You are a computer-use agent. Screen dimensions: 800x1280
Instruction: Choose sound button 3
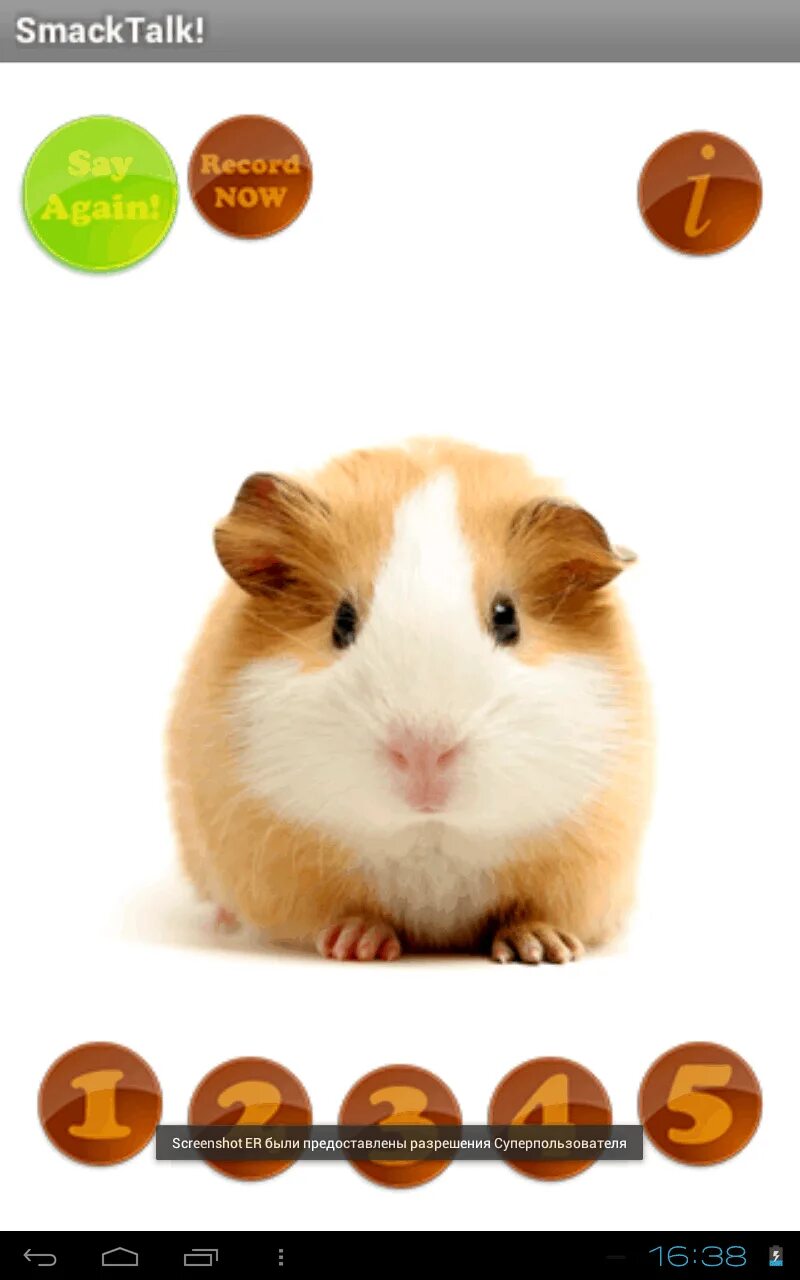click(400, 1126)
